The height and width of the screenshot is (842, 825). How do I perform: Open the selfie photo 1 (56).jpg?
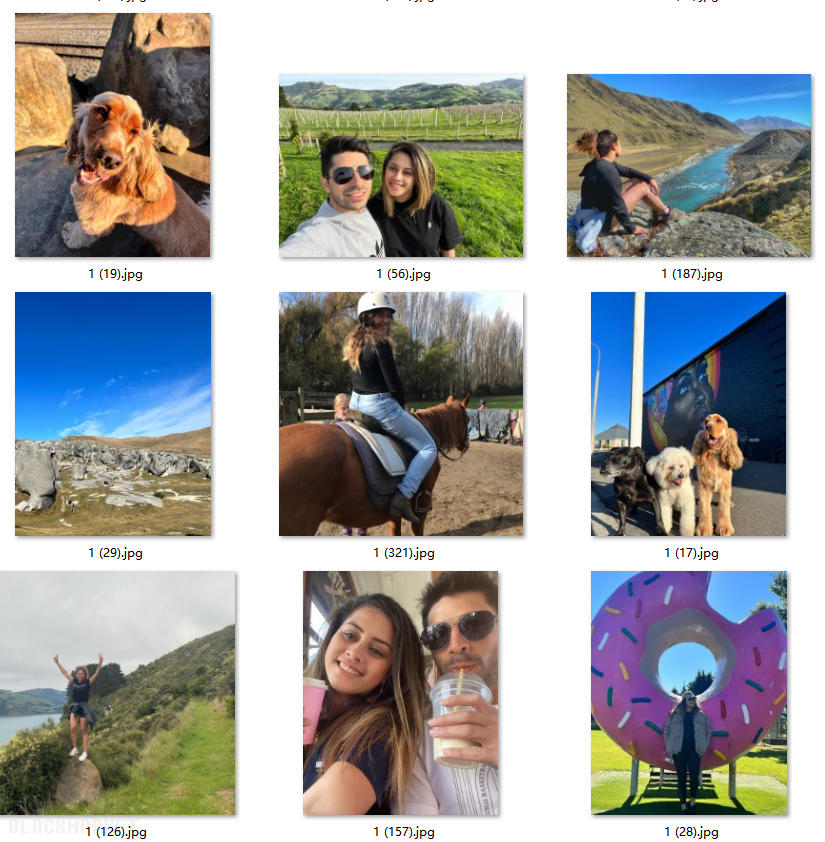(x=400, y=165)
